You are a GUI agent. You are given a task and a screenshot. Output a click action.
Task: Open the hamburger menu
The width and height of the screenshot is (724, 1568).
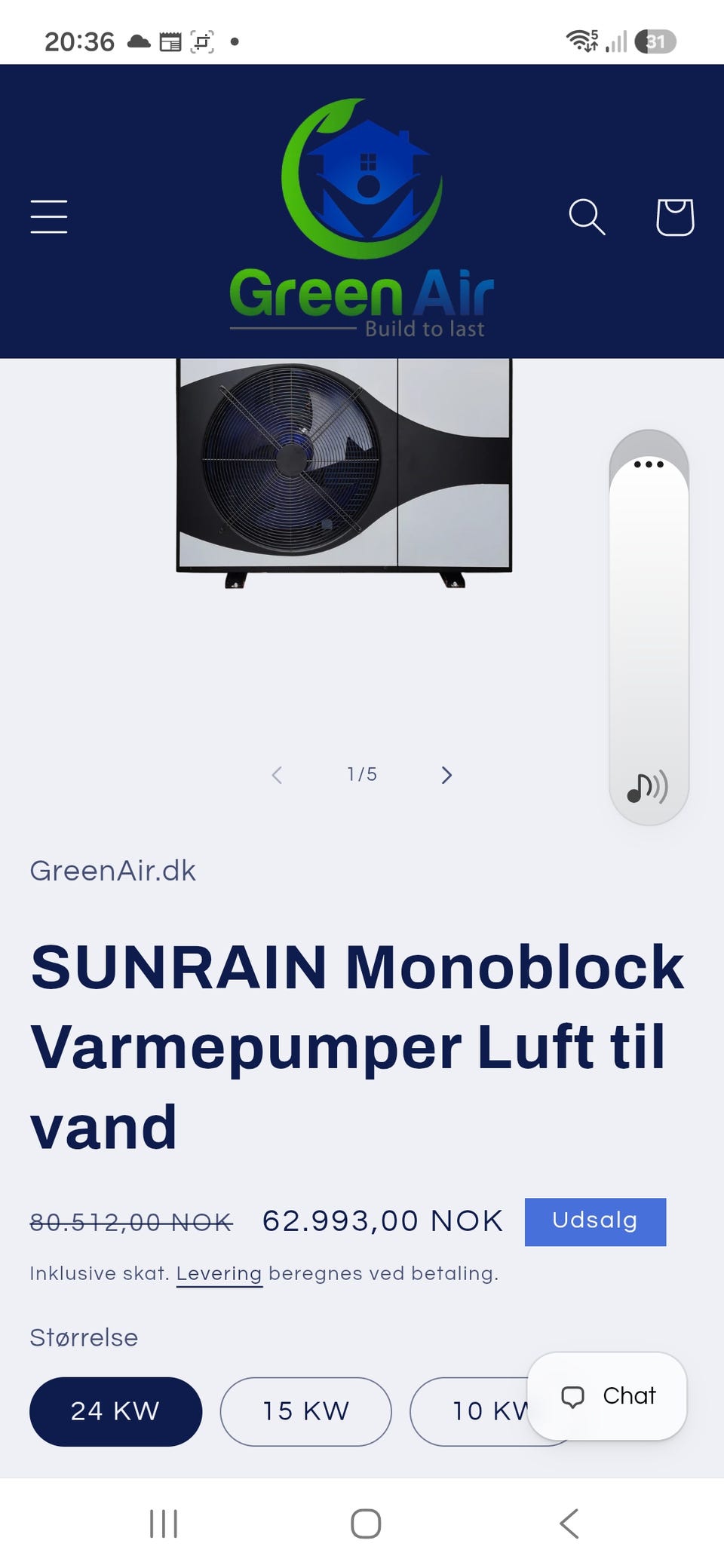pyautogui.click(x=49, y=217)
